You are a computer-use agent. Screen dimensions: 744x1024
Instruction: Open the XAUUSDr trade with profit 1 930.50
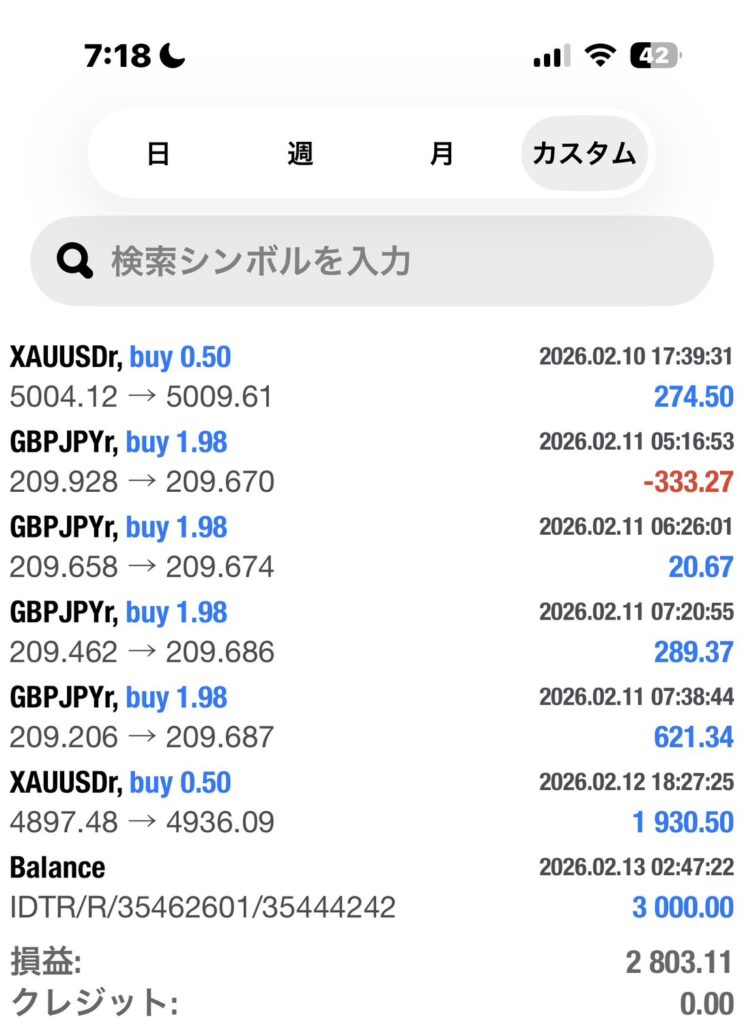372,802
